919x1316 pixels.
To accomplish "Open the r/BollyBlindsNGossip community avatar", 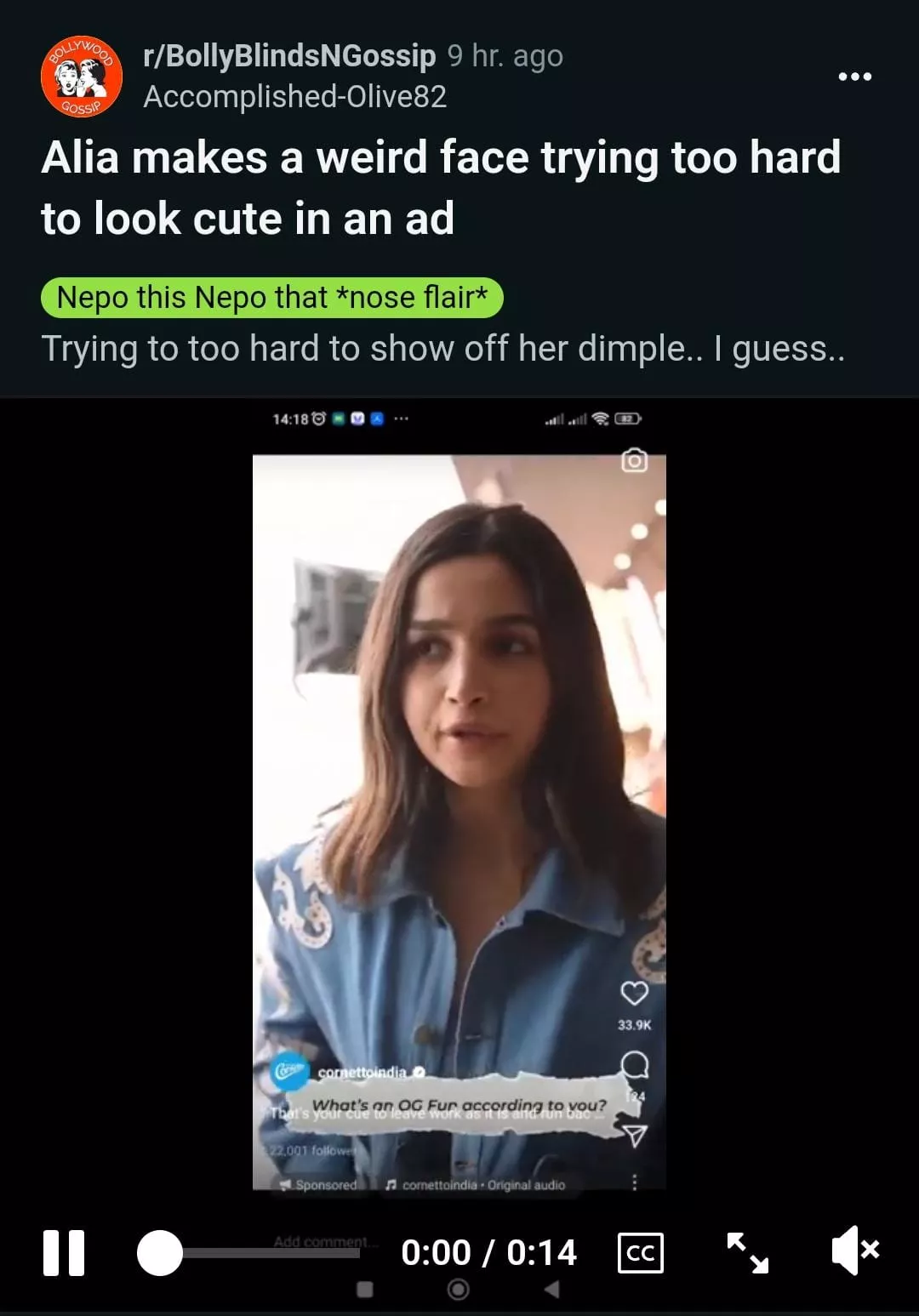I will tap(81, 77).
